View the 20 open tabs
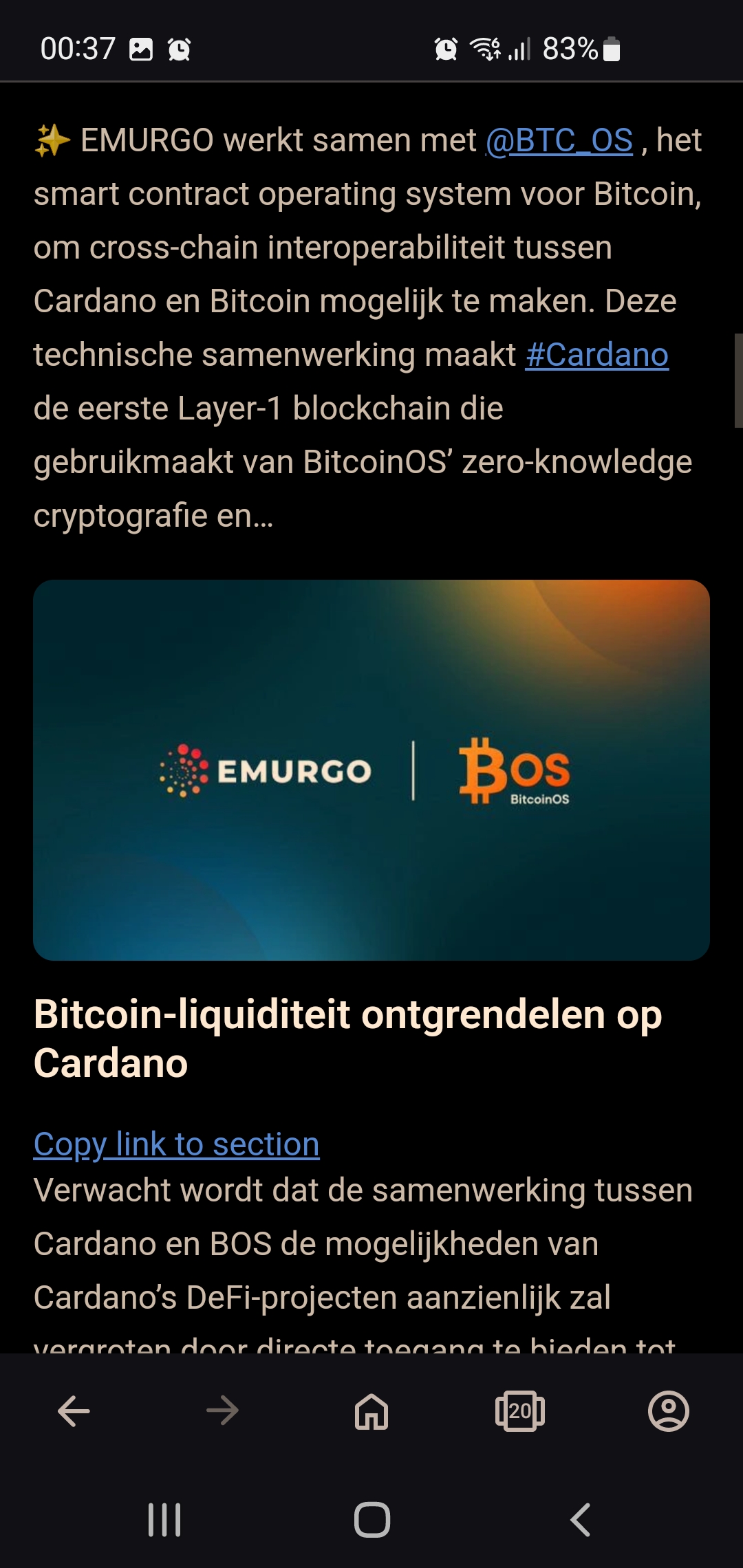The image size is (743, 1568). tap(520, 1411)
